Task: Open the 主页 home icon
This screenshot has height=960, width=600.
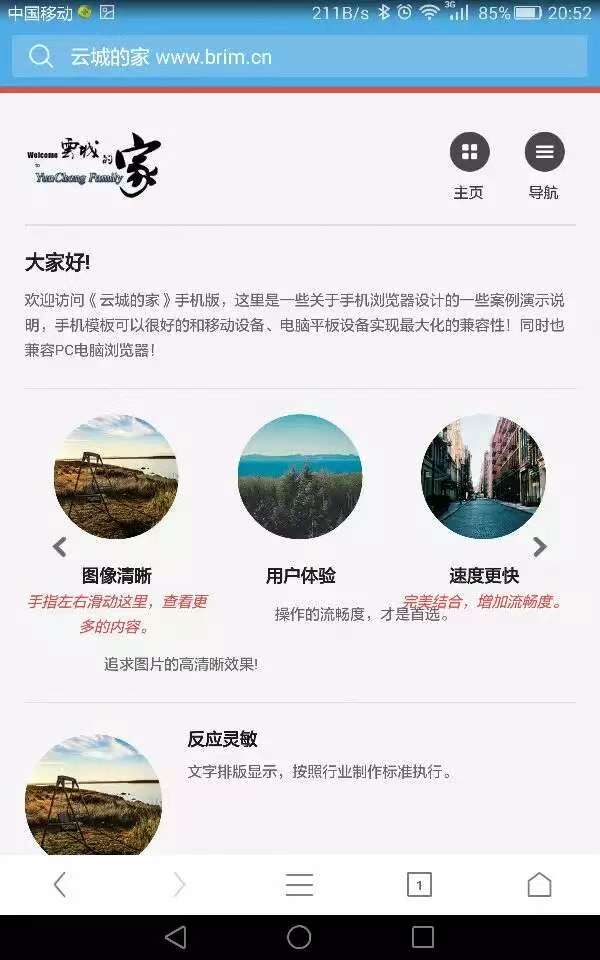Action: 469,153
